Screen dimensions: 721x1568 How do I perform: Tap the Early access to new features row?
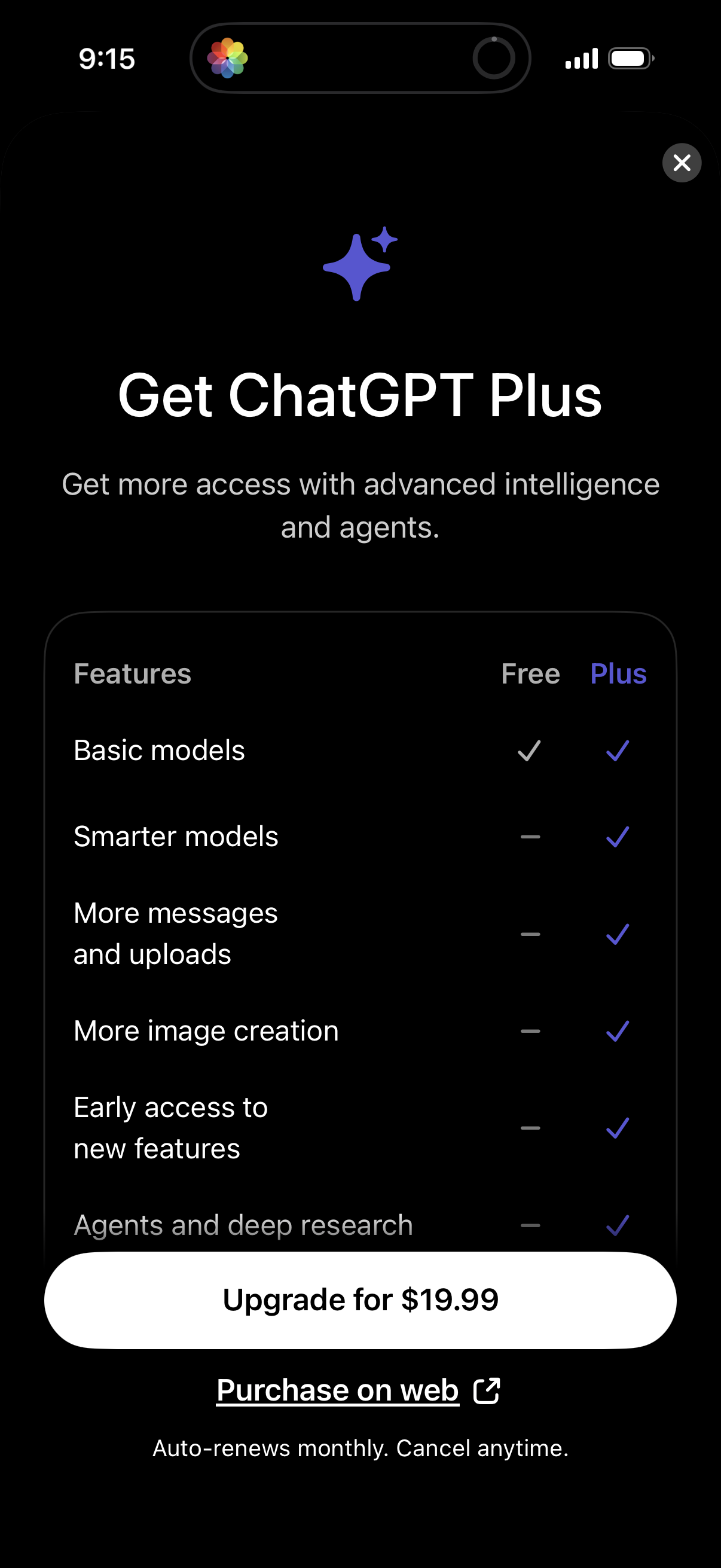[170, 1127]
